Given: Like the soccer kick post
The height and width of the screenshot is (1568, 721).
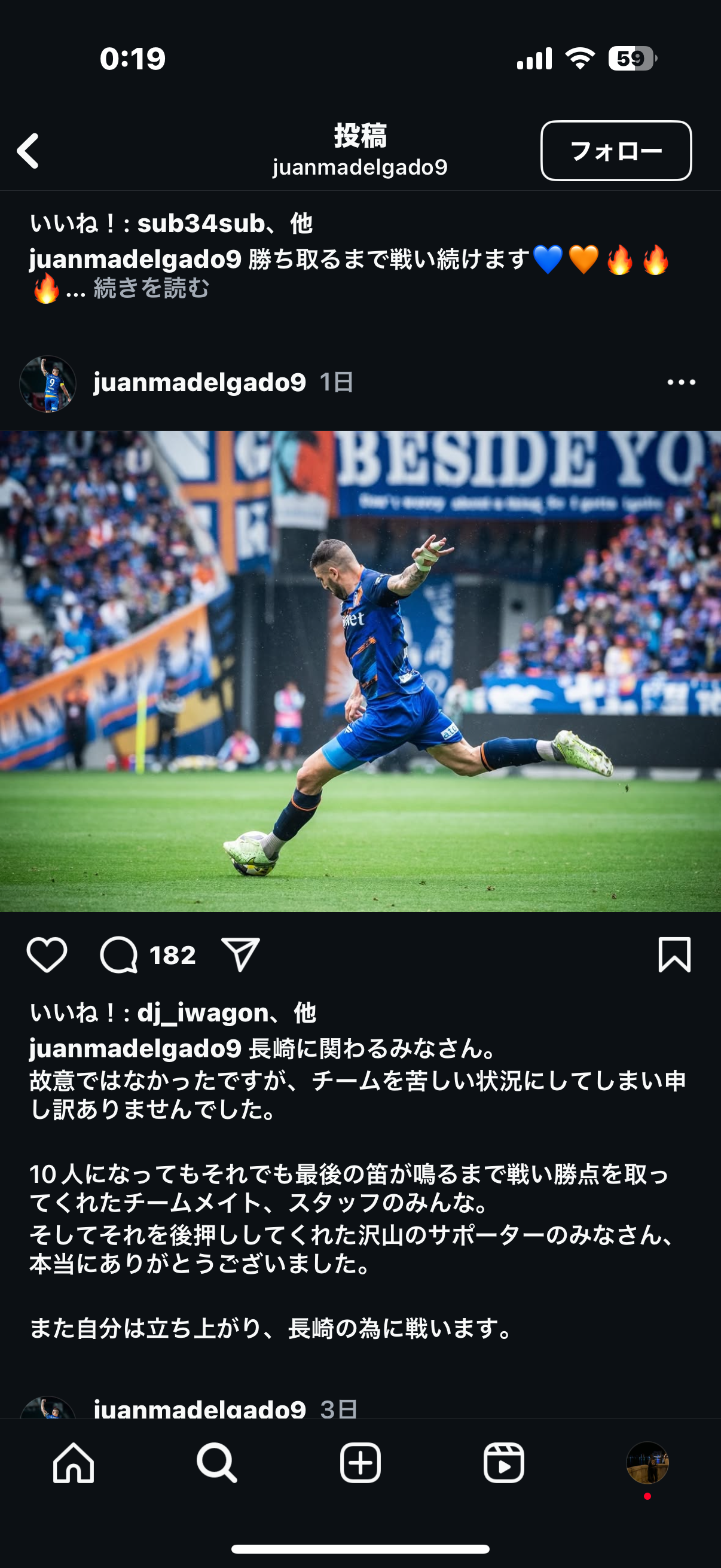Looking at the screenshot, I should pos(47,954).
